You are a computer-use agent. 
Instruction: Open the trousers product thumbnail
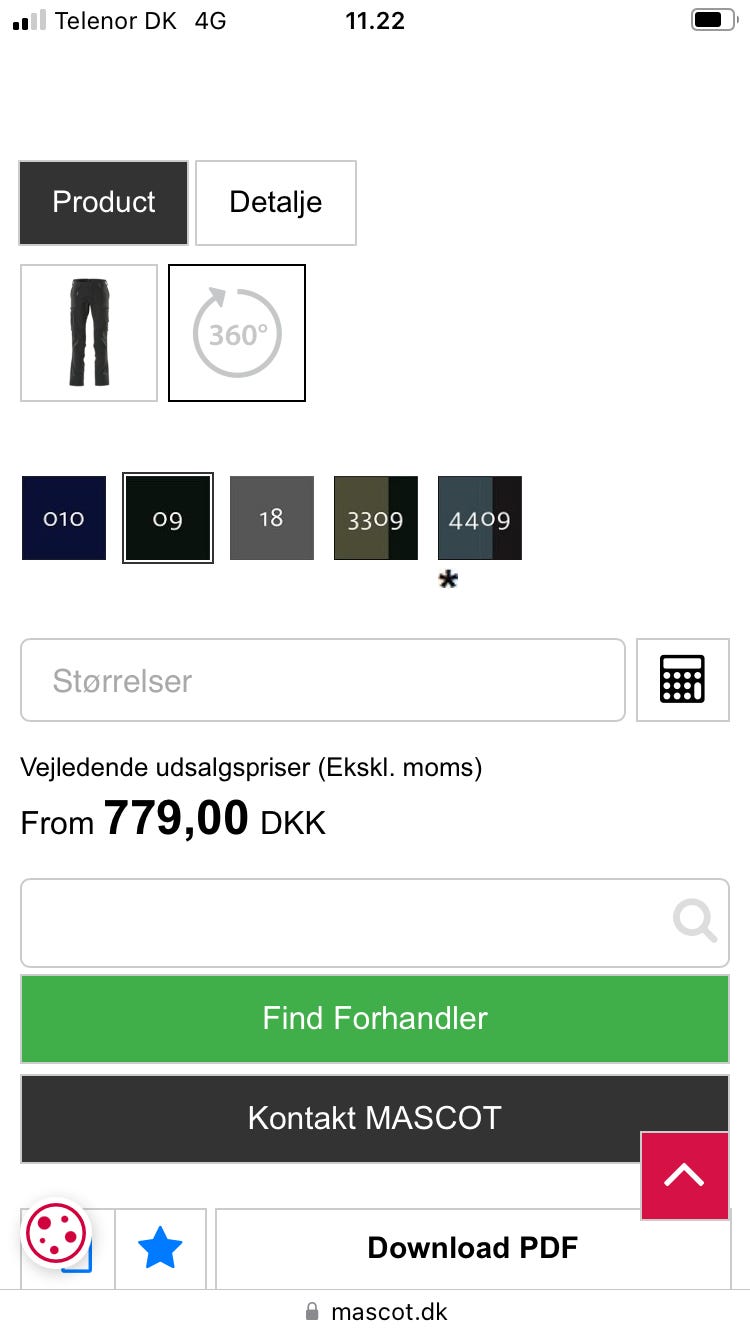(x=89, y=333)
